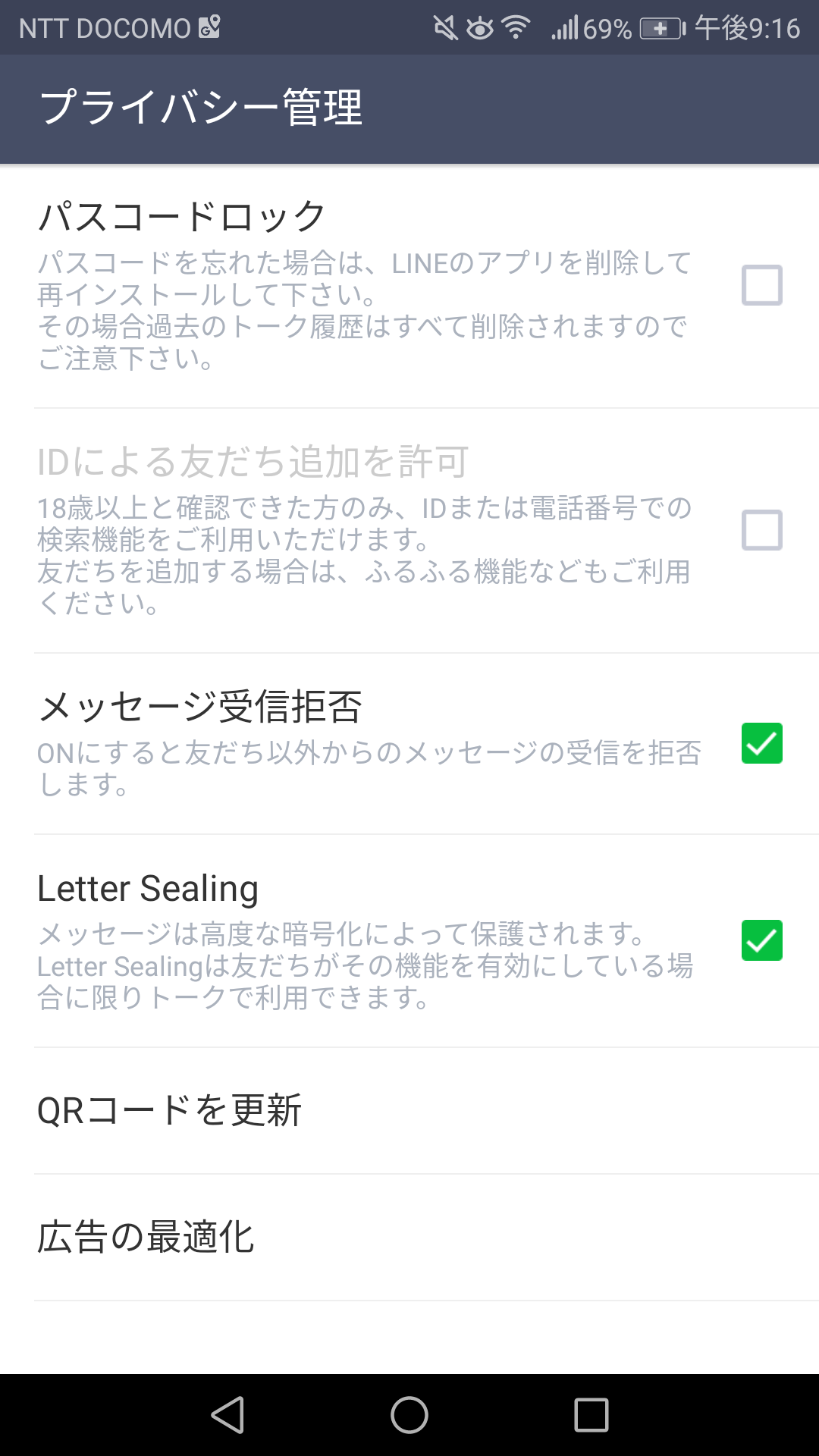Screen dimensions: 819x1456
Task: Tap the system back button
Action: [x=227, y=1415]
